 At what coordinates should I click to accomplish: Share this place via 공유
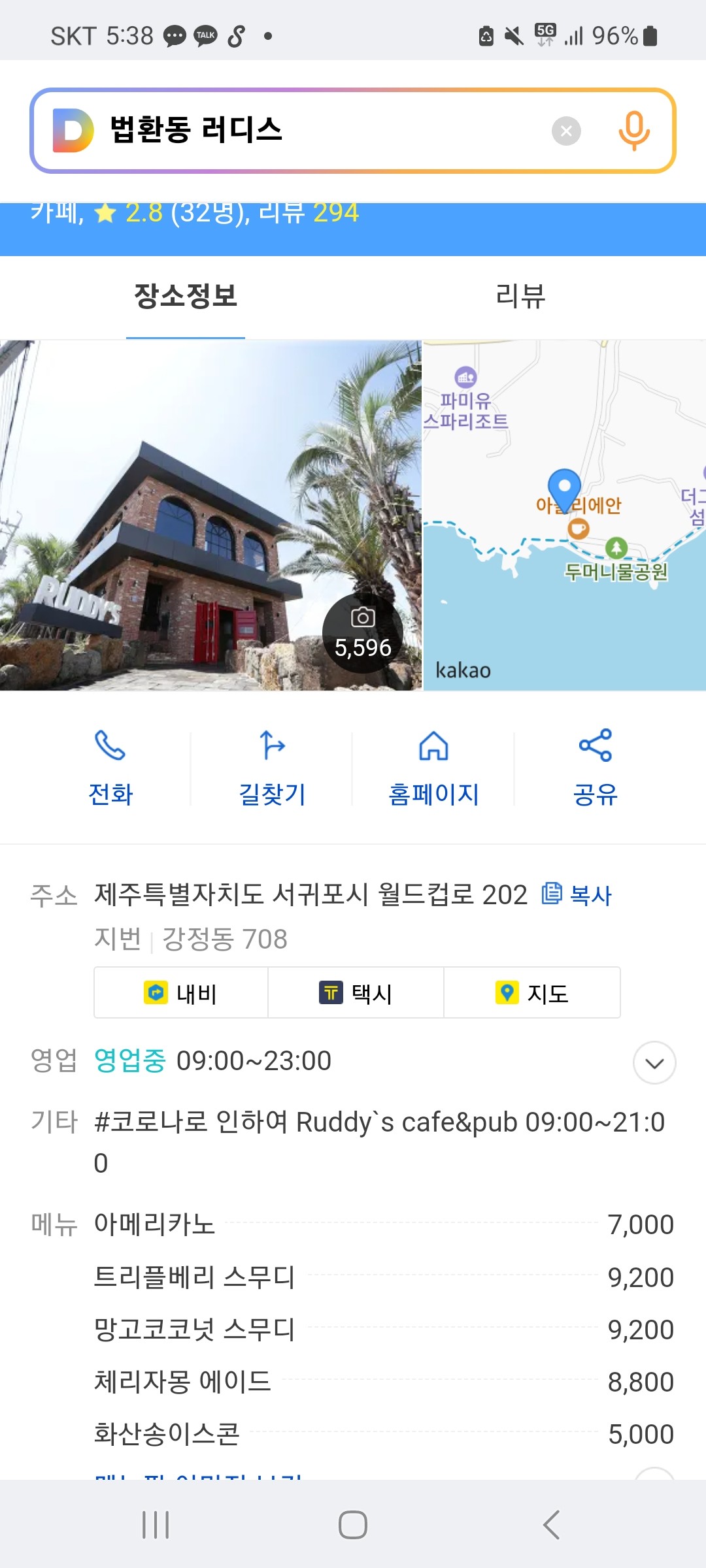point(595,768)
